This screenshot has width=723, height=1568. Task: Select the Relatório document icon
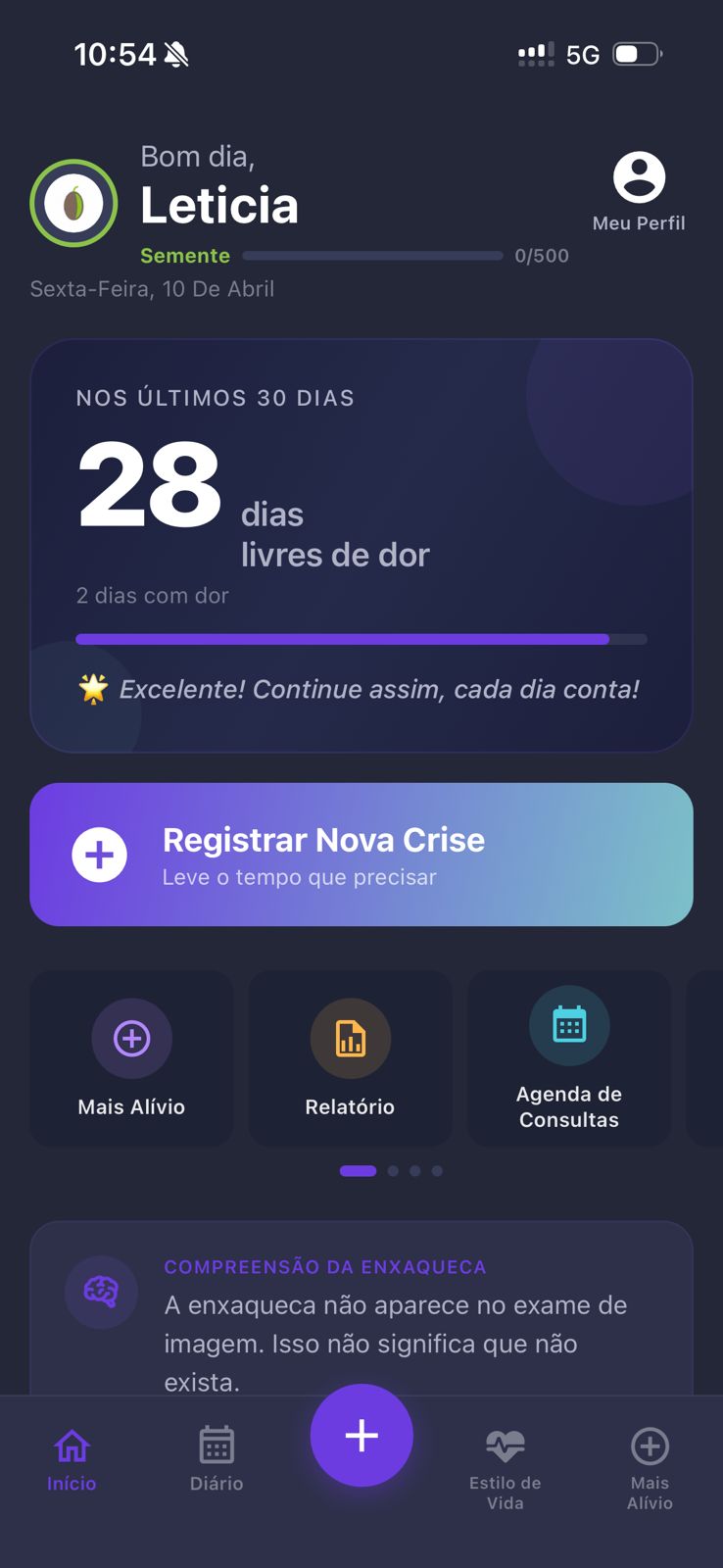click(x=350, y=1037)
